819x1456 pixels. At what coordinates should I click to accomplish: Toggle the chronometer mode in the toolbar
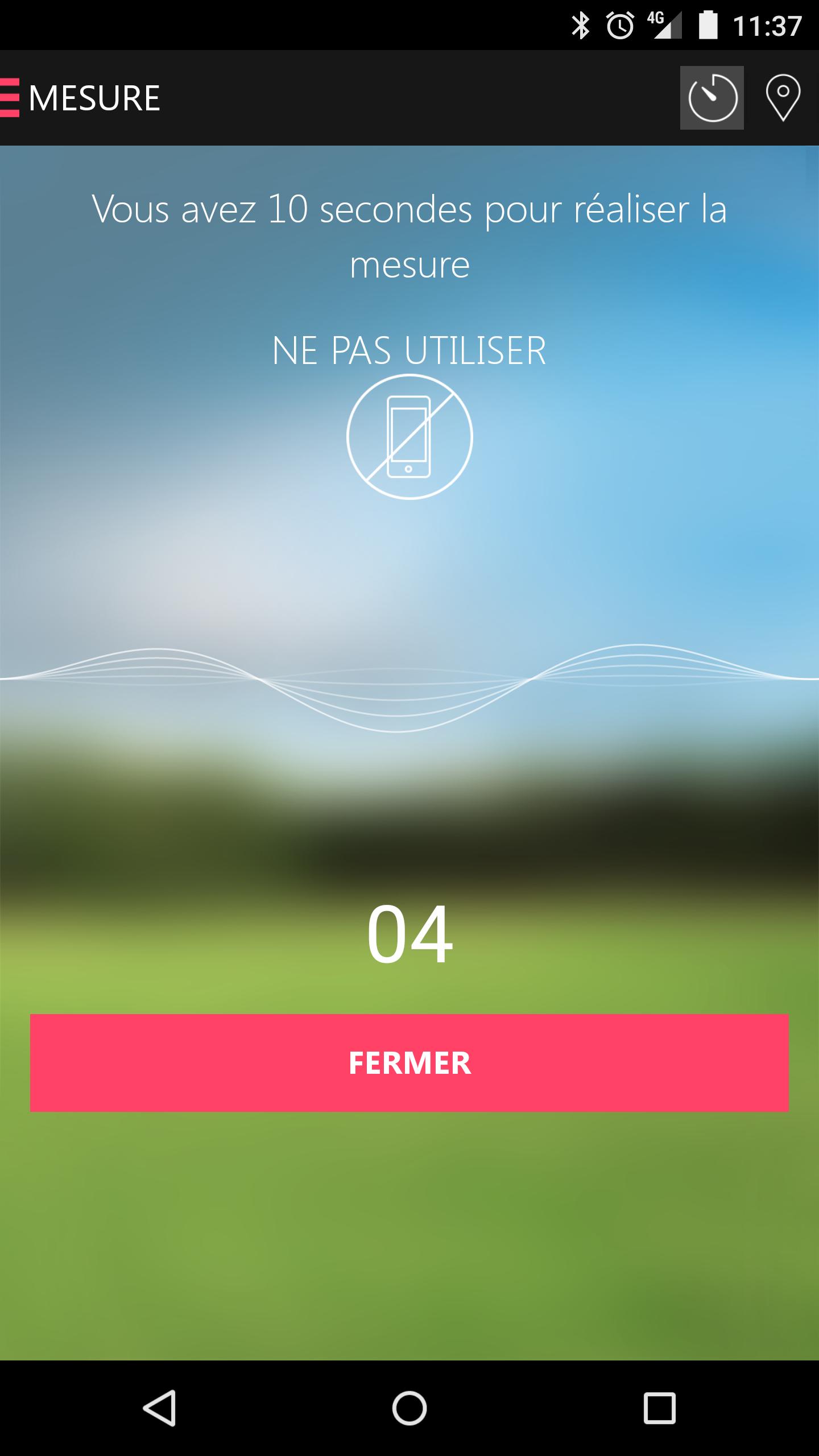tap(712, 98)
